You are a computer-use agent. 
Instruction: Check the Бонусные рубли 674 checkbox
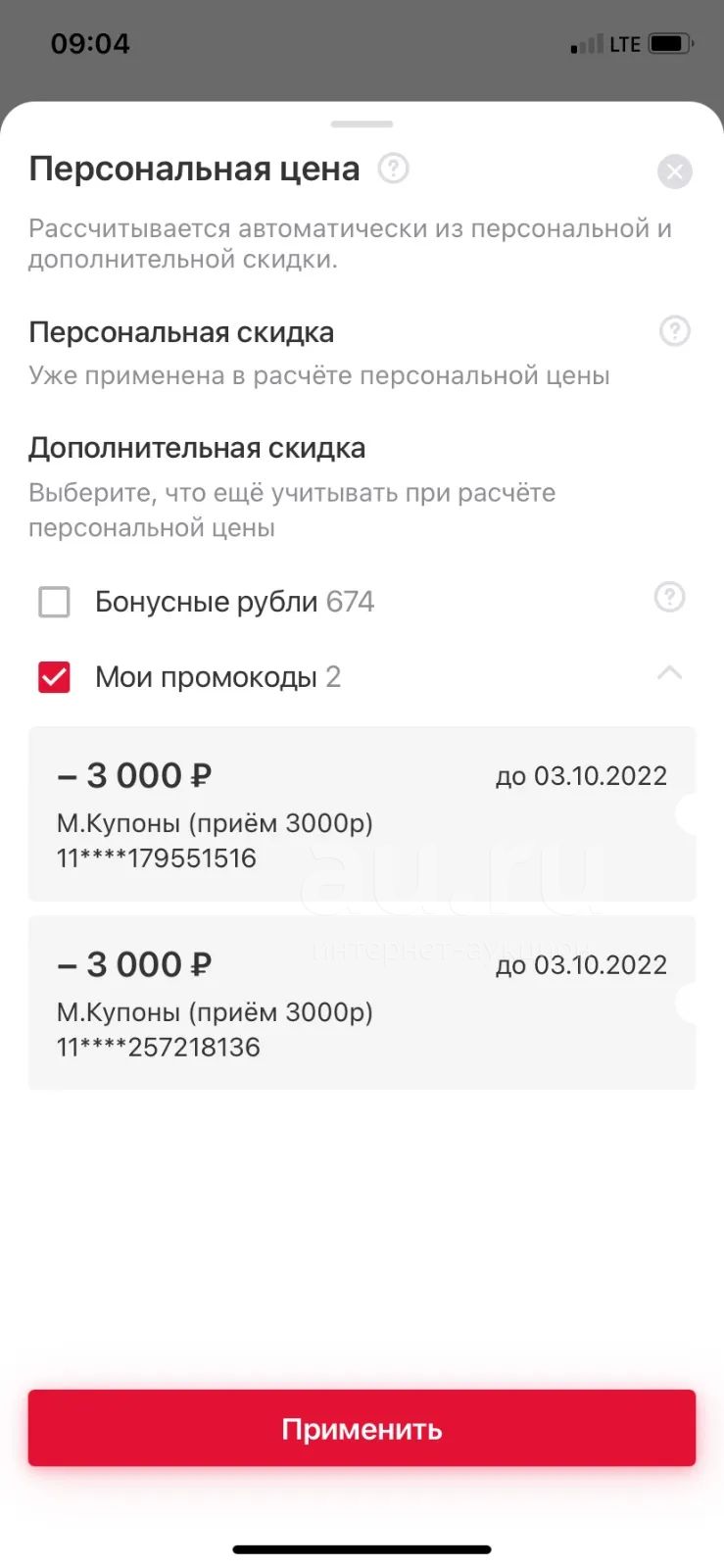pyautogui.click(x=54, y=602)
